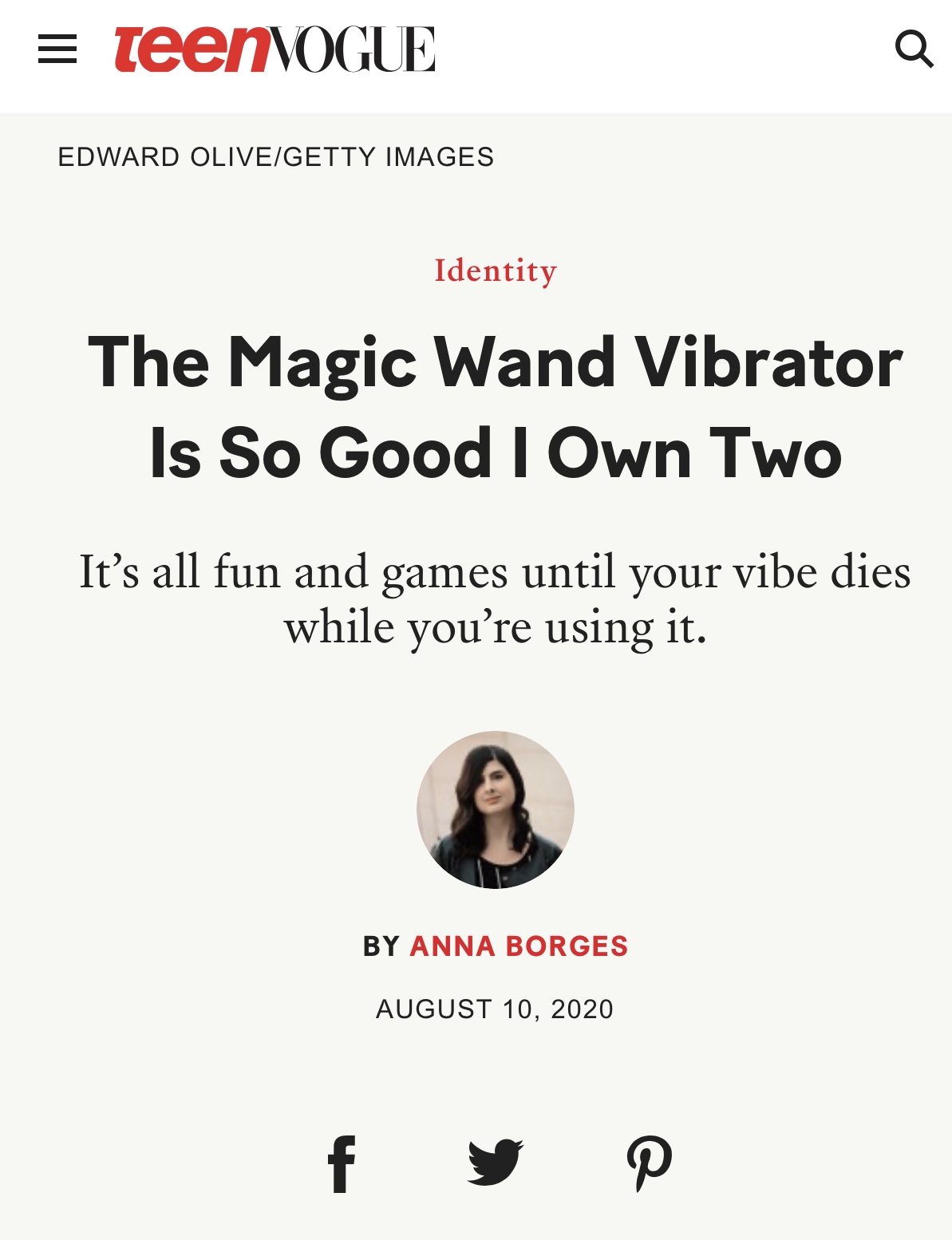This screenshot has height=1240, width=952.
Task: Open the search magnifier icon
Action: pos(914,49)
